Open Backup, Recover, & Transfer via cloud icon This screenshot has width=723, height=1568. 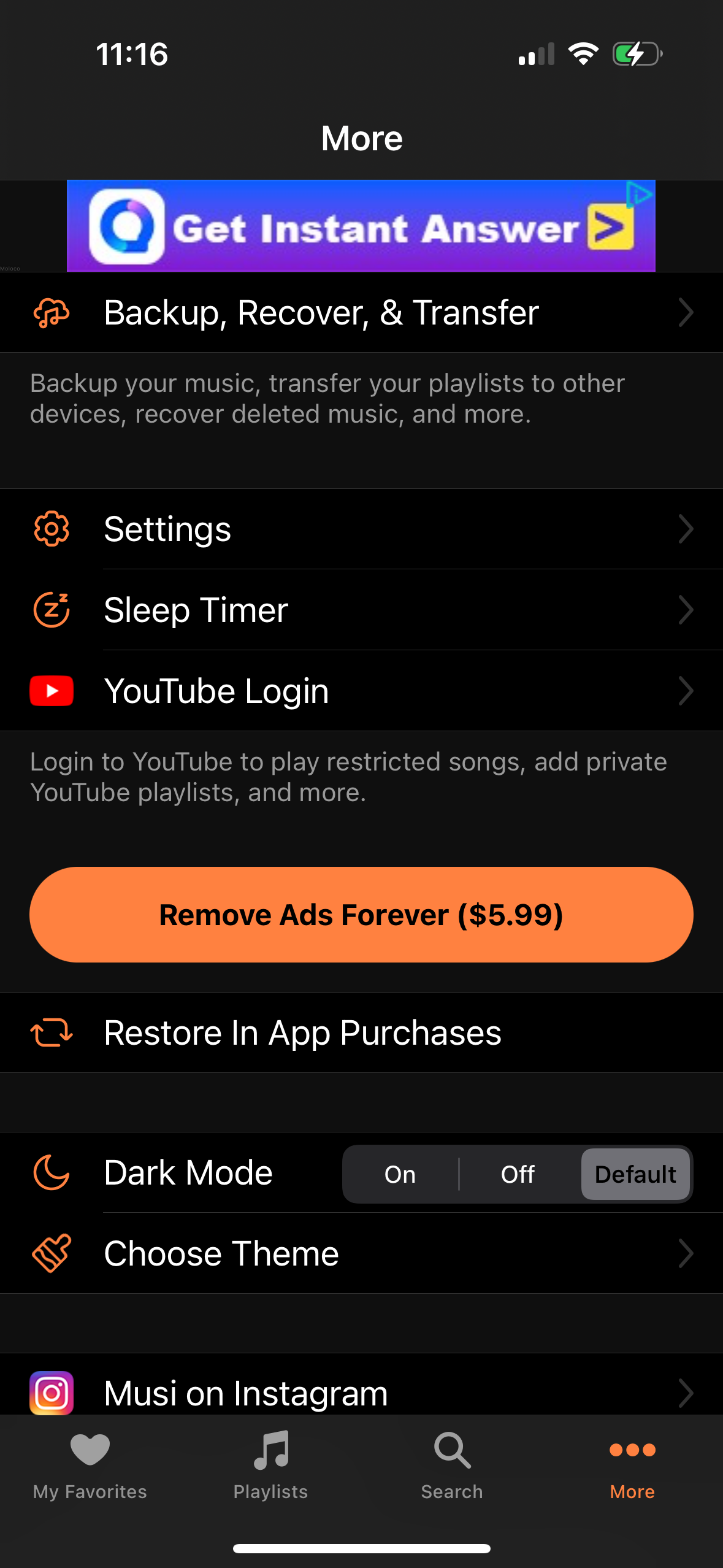click(x=52, y=313)
